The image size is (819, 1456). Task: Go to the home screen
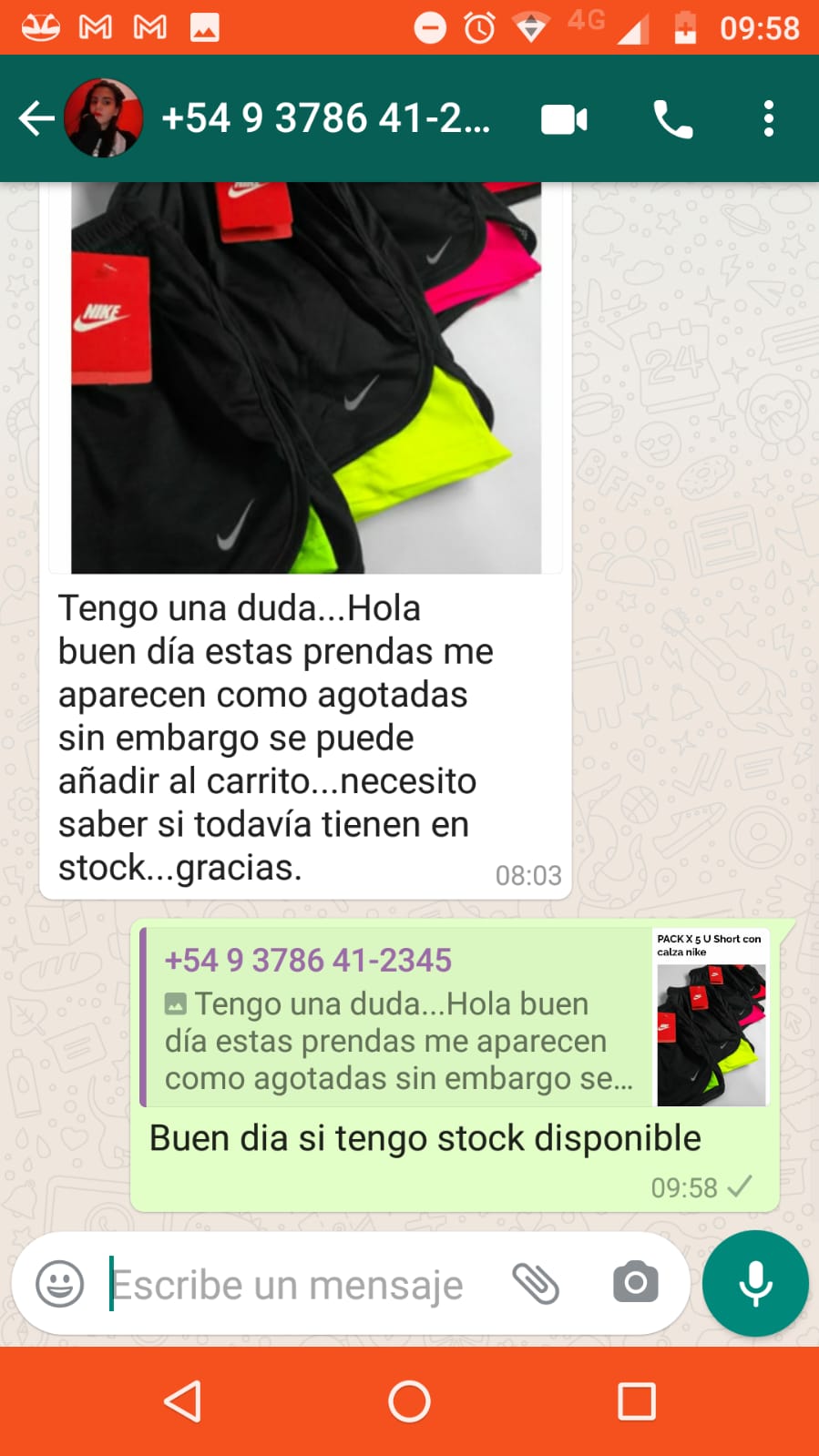(x=409, y=1401)
